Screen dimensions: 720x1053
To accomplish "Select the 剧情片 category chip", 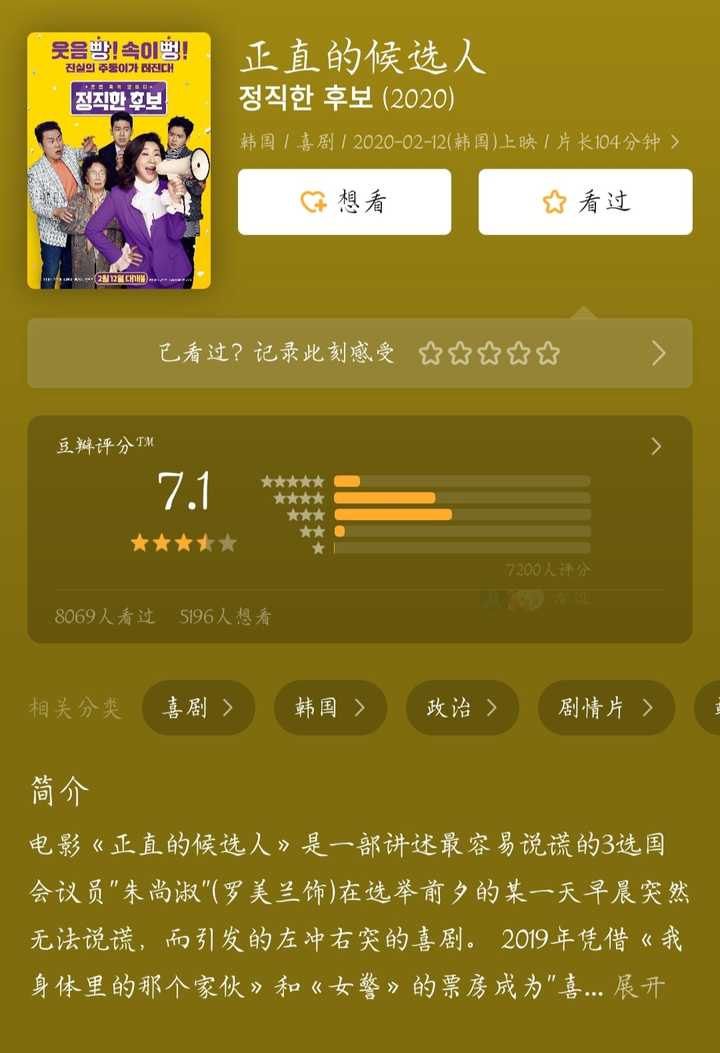I will click(606, 708).
